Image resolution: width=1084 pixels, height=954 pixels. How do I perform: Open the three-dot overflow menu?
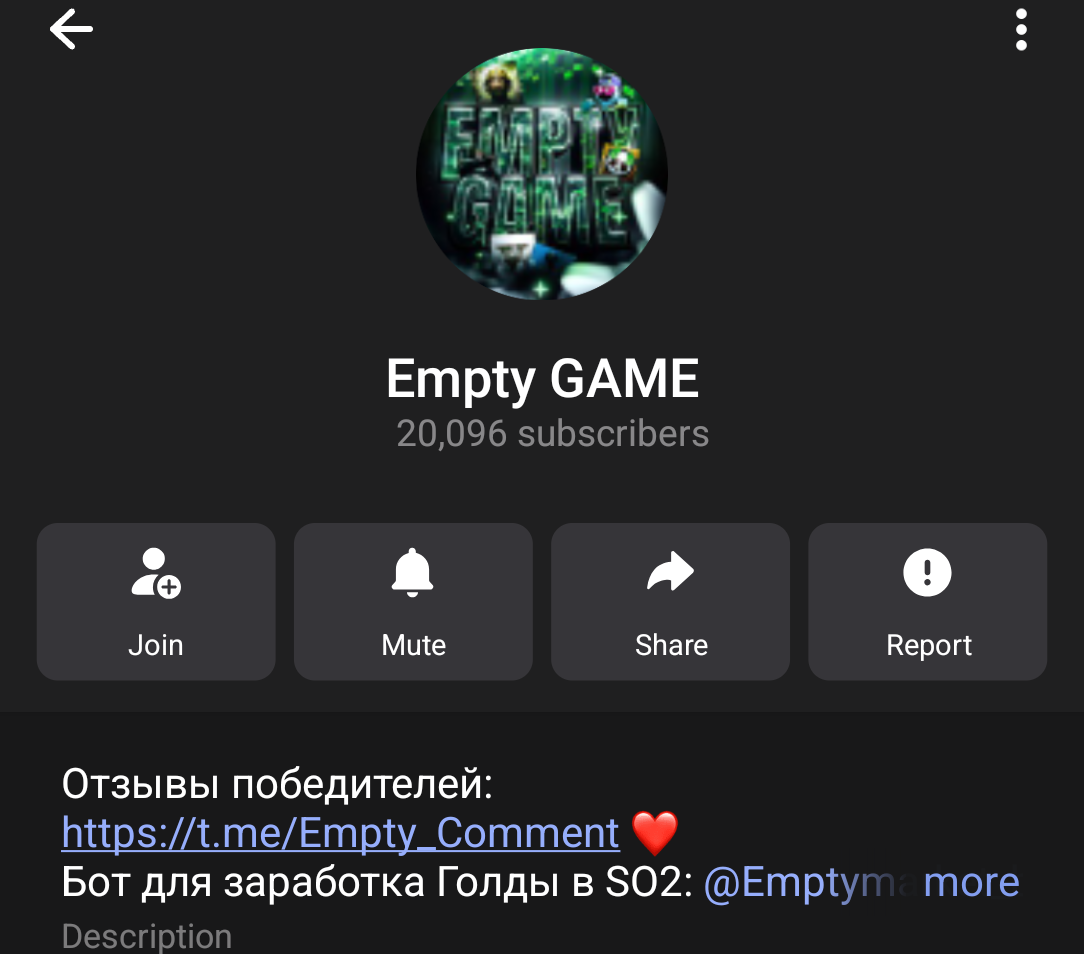[x=1021, y=30]
